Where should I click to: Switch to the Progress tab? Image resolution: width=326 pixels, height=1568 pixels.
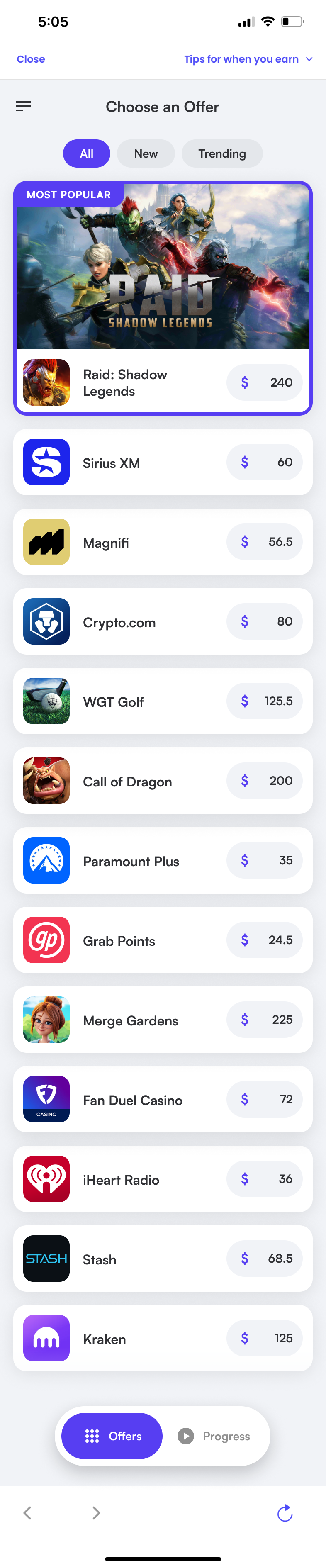(215, 1436)
